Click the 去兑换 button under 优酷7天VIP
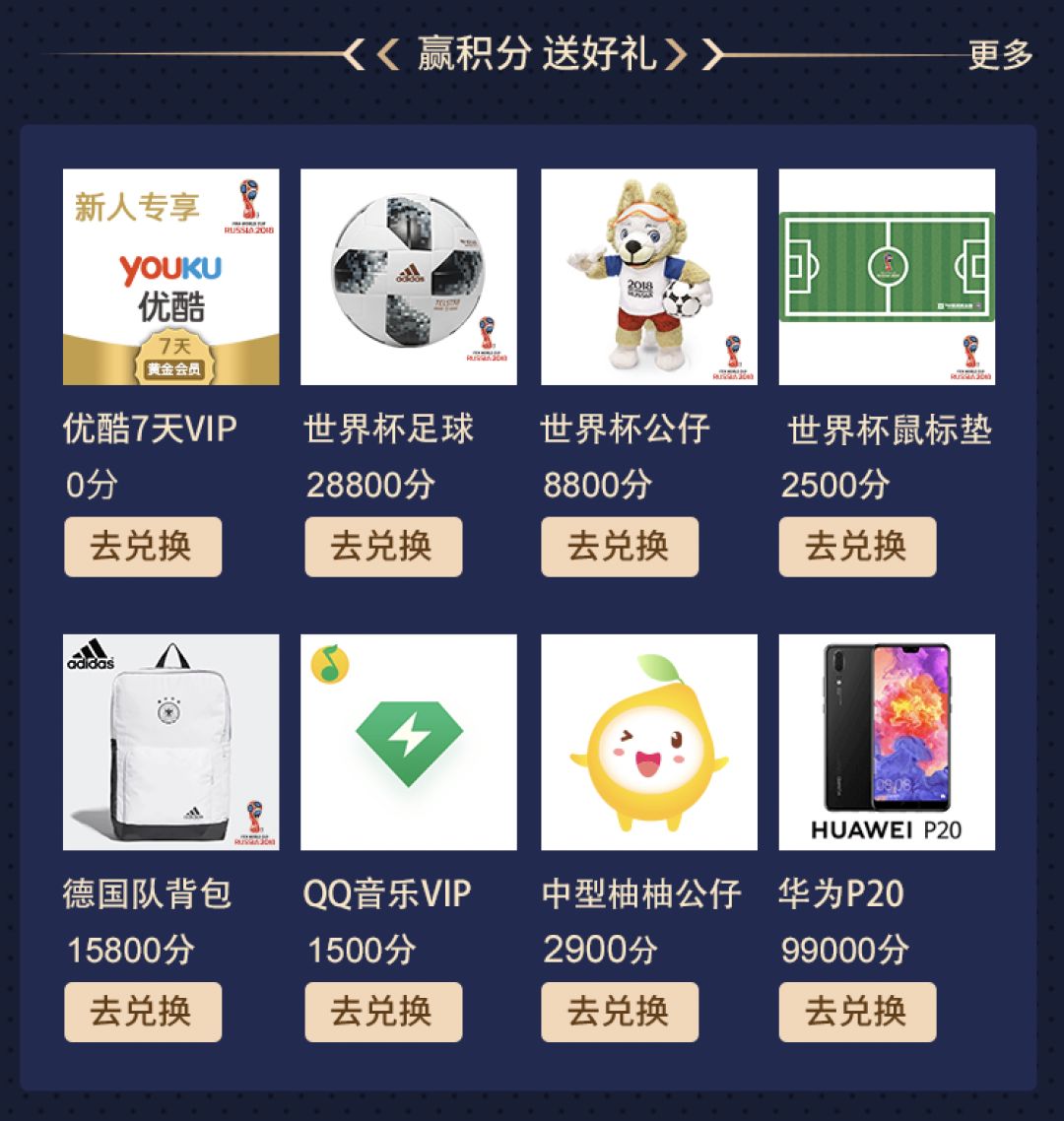This screenshot has height=1121, width=1064. point(143,546)
